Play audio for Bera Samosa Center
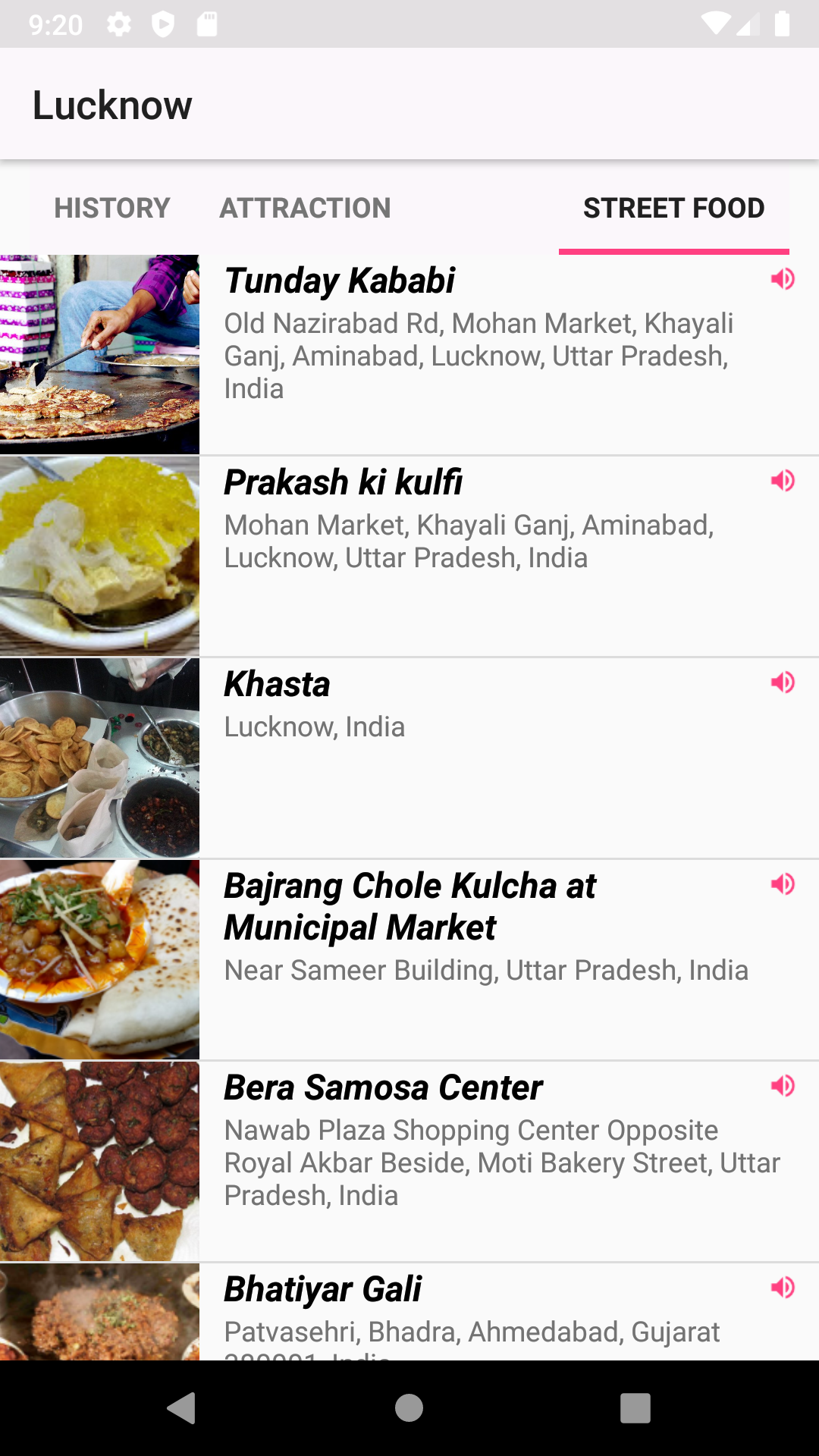This screenshot has height=1456, width=819. (x=784, y=1086)
